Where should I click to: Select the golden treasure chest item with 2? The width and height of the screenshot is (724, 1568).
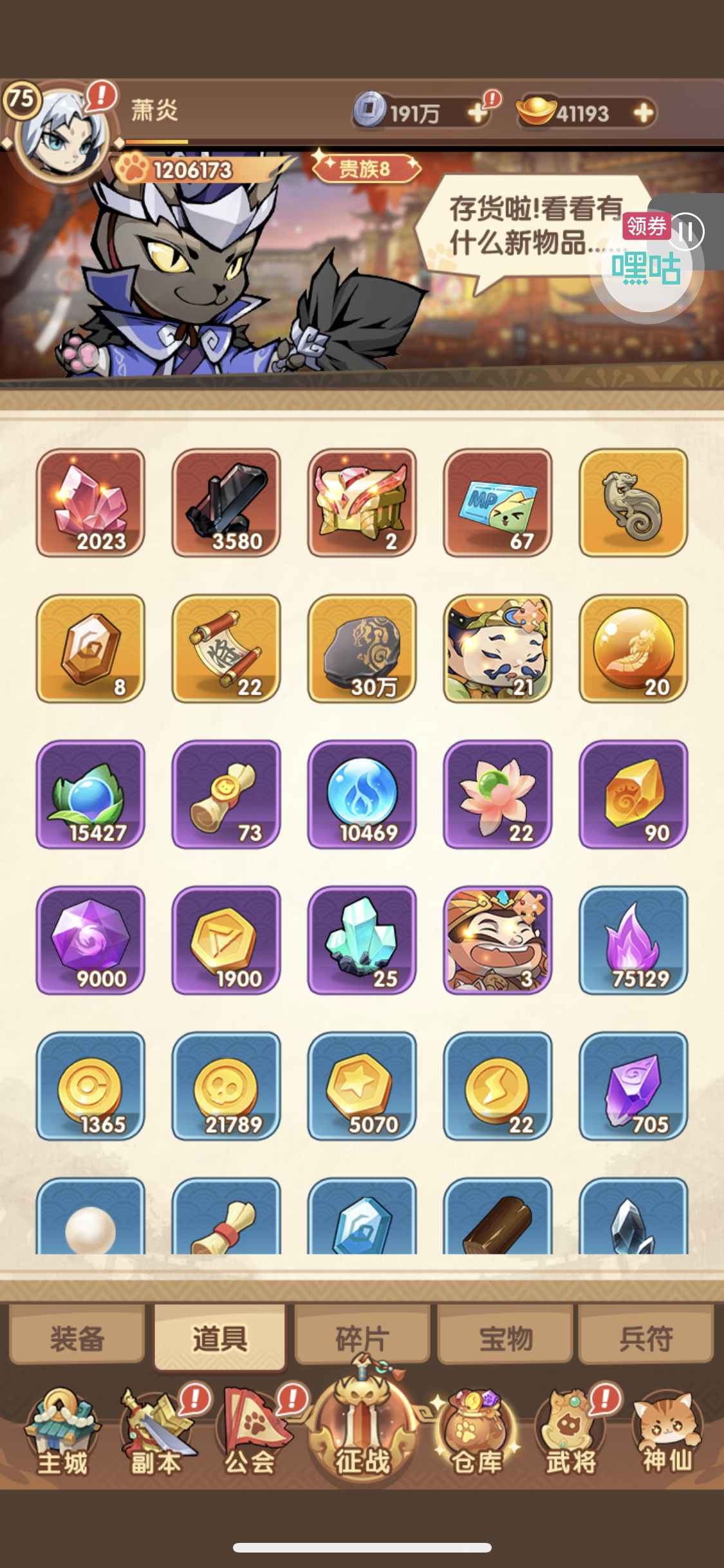pos(362,503)
